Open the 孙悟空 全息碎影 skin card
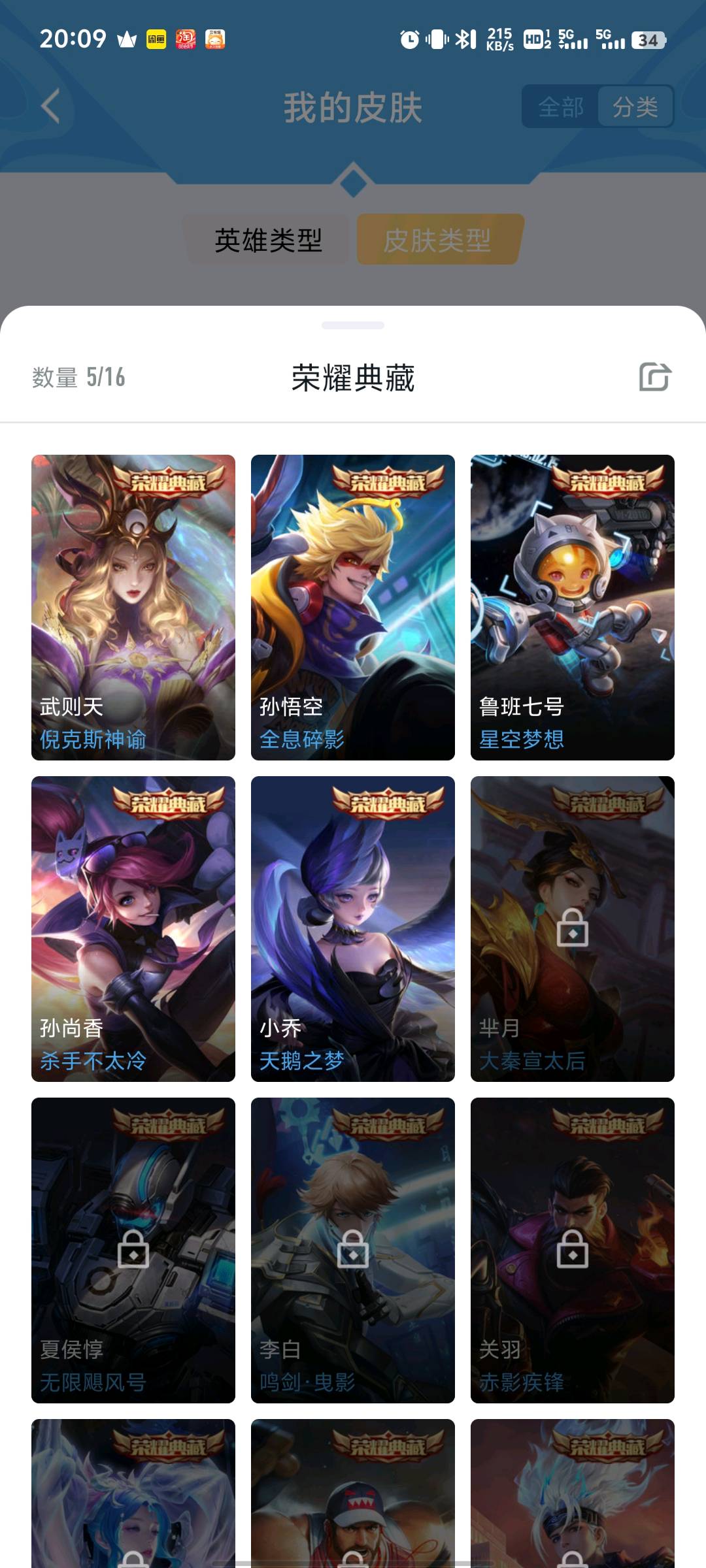 353,607
